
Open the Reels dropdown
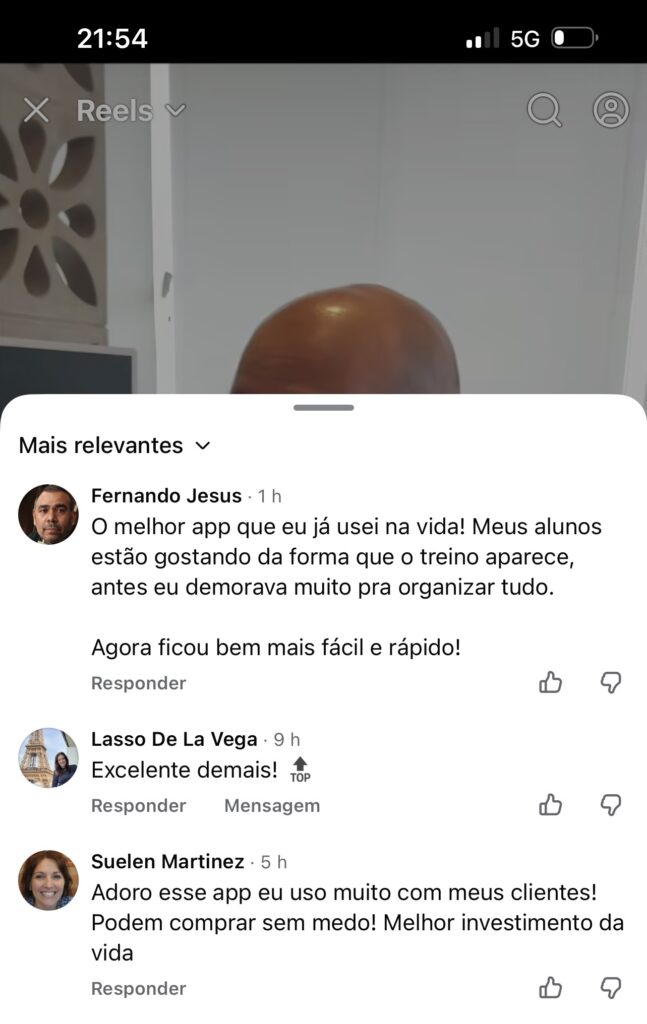click(x=131, y=110)
